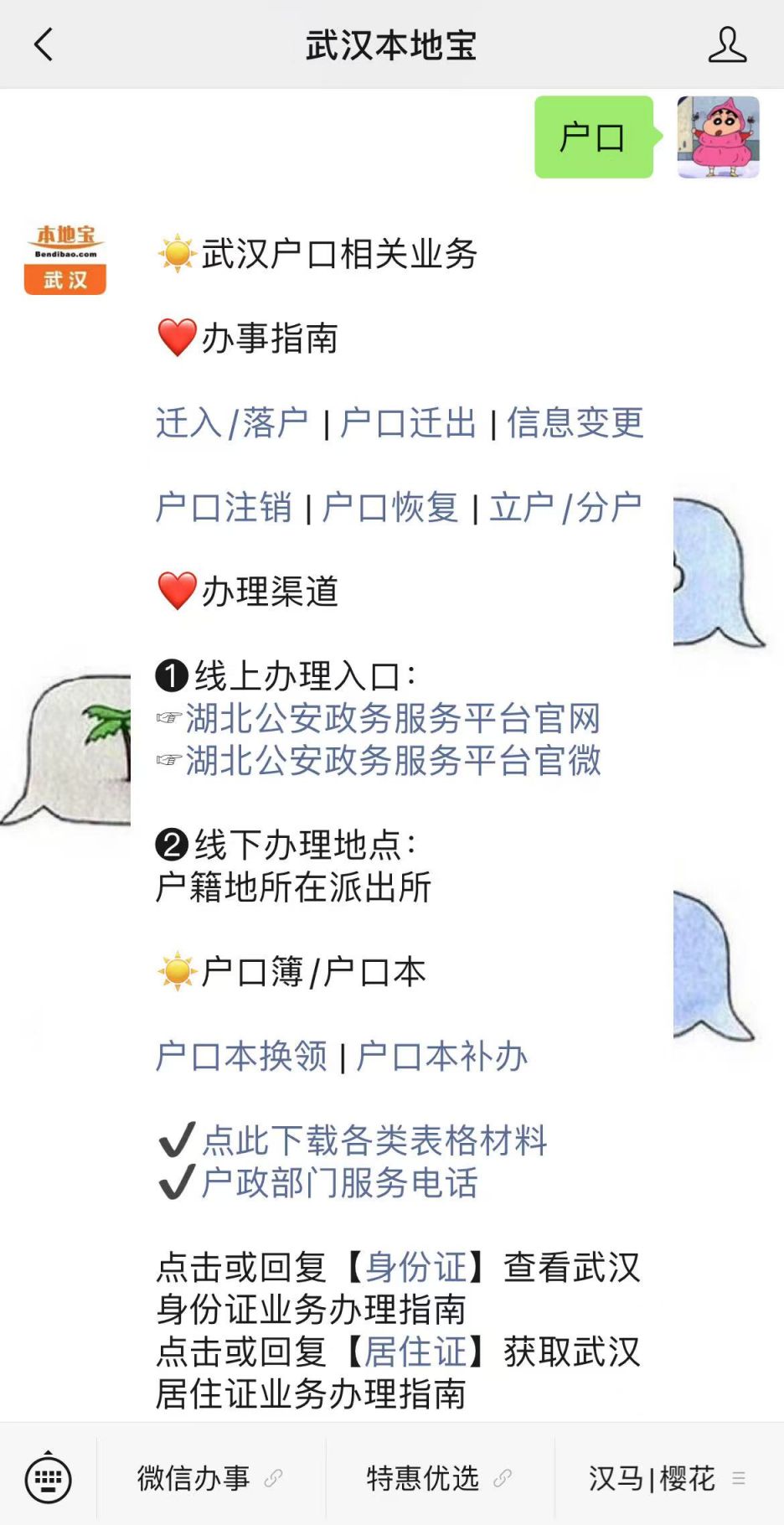Go back from 武汉本地宝 chat
This screenshot has height=1525, width=784.
coord(44,44)
